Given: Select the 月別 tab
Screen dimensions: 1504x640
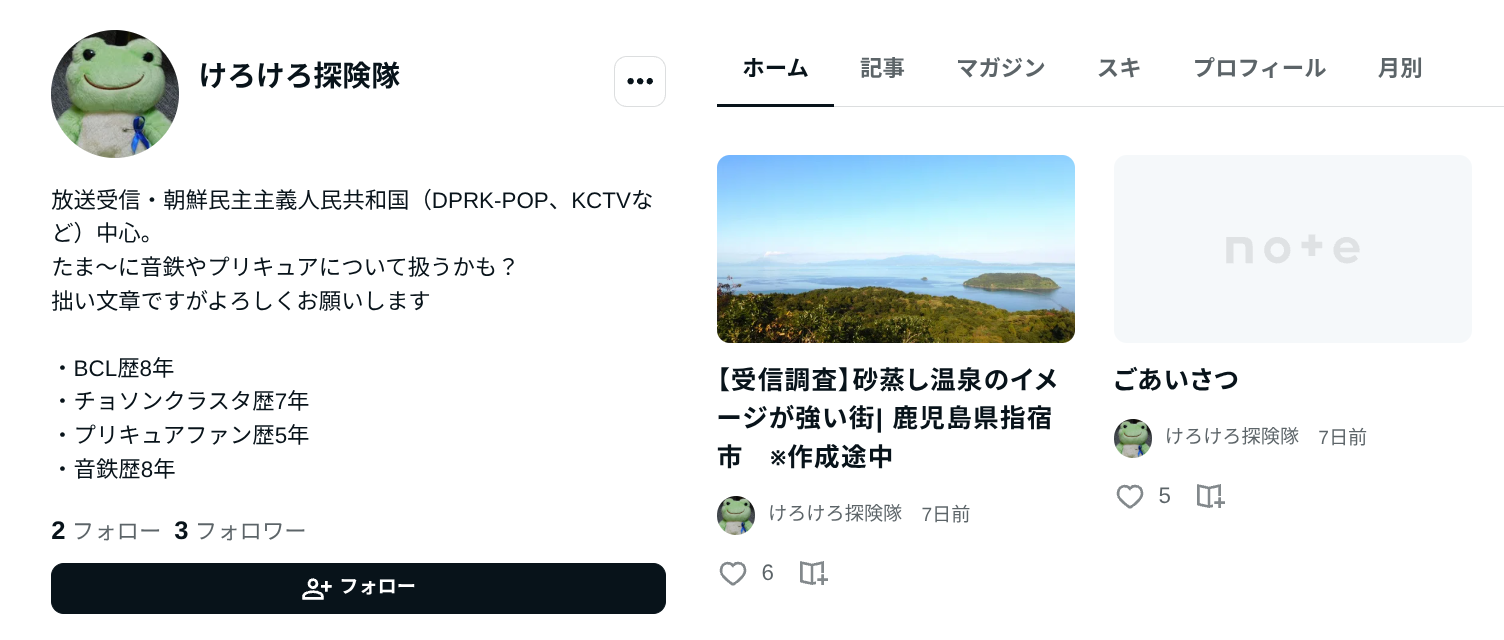Looking at the screenshot, I should point(1399,68).
